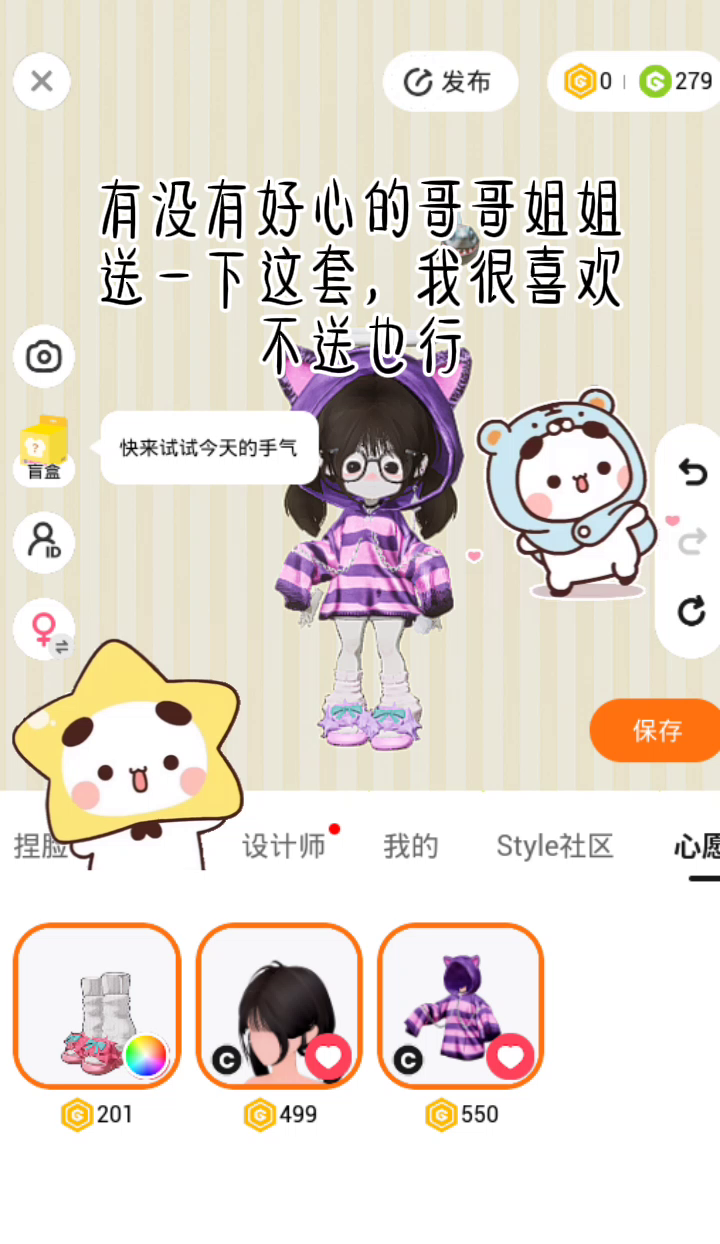Open the 盲盒 blind box

(43, 450)
